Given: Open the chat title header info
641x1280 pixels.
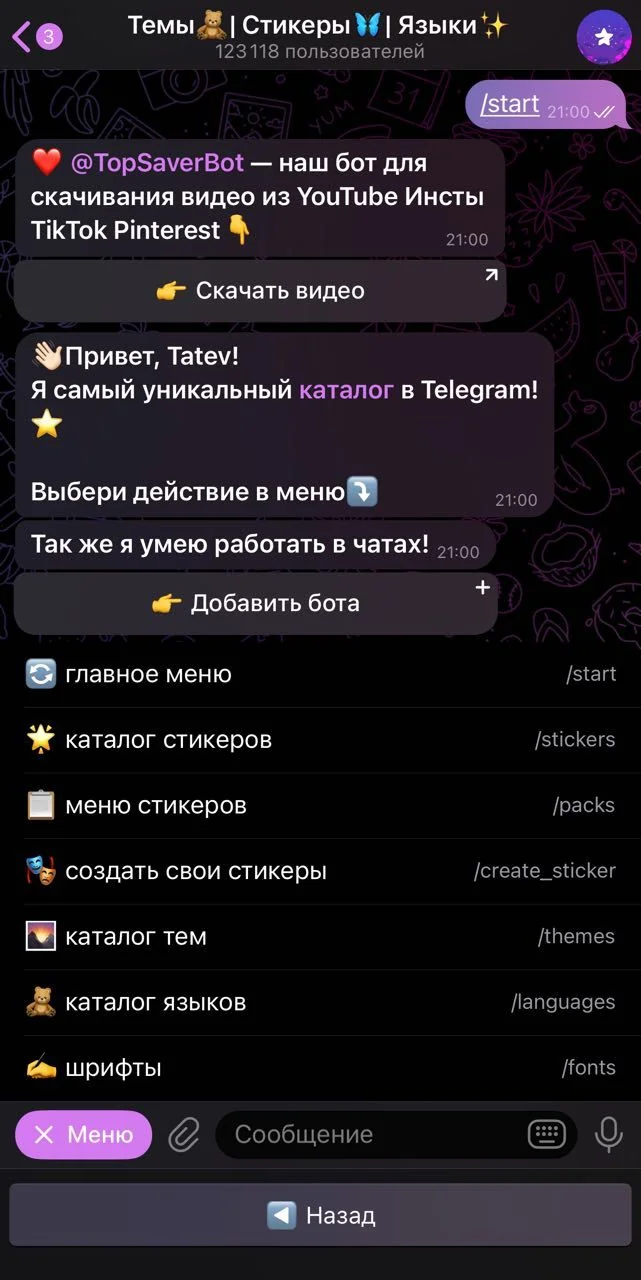Looking at the screenshot, I should click(x=320, y=36).
